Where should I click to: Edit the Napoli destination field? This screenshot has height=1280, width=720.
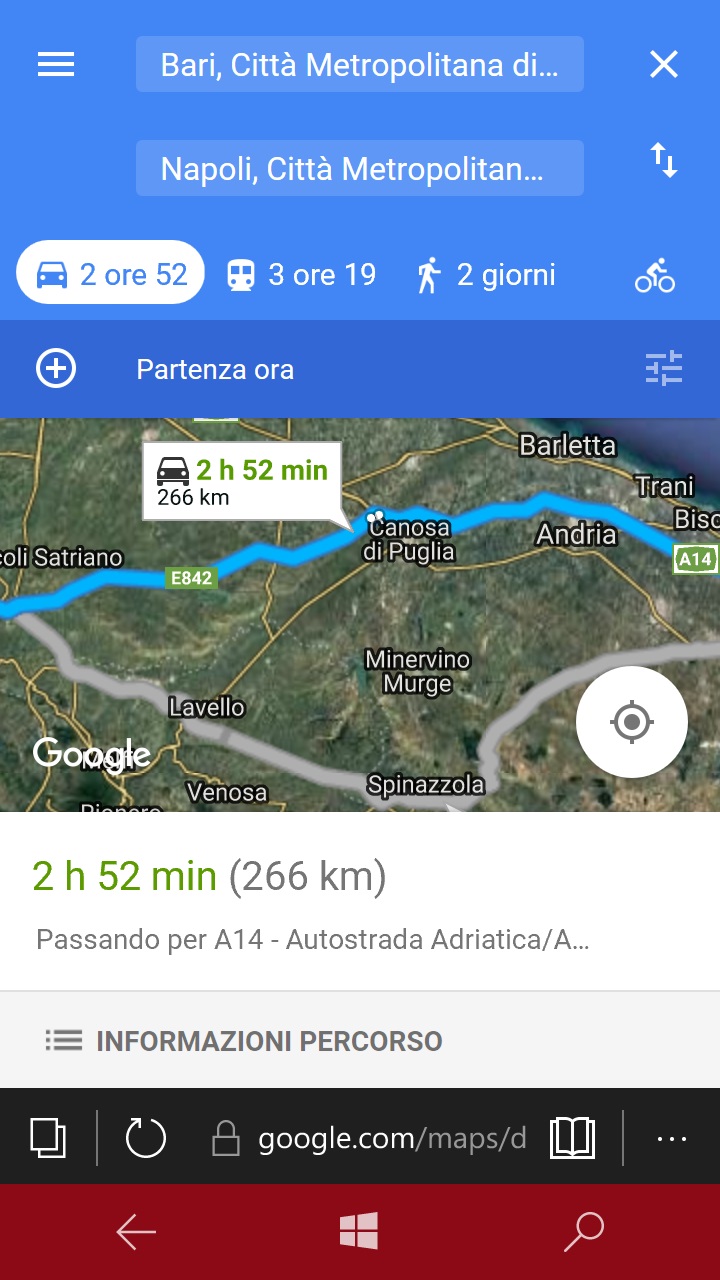click(x=360, y=168)
